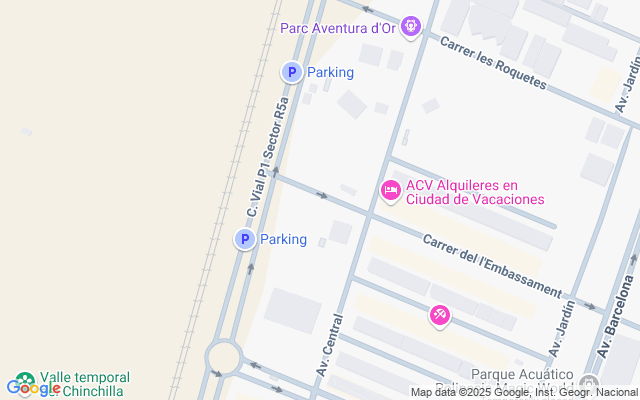
Task: Open the Parc Aventura d'Or place marker
Action: pos(411,27)
